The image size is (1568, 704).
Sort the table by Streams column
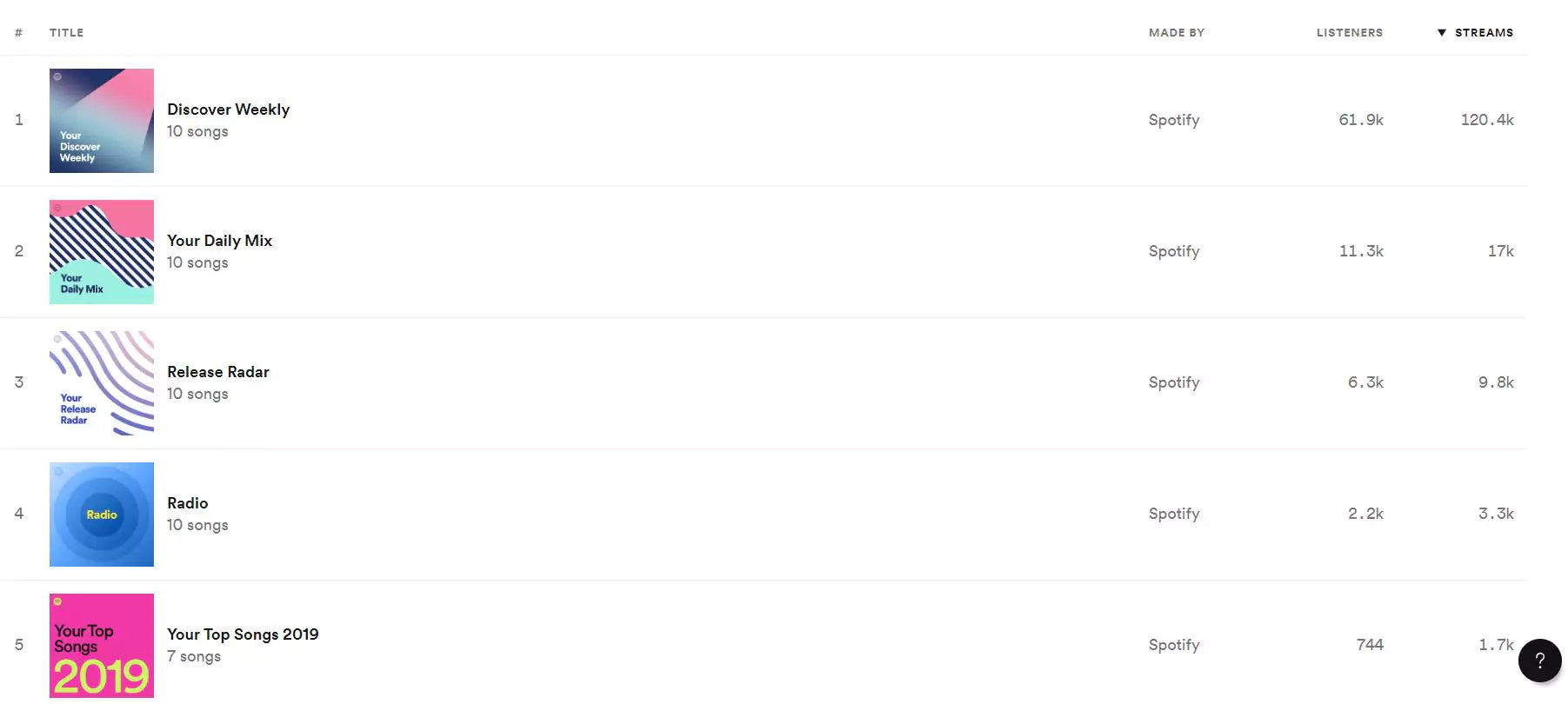(x=1483, y=33)
